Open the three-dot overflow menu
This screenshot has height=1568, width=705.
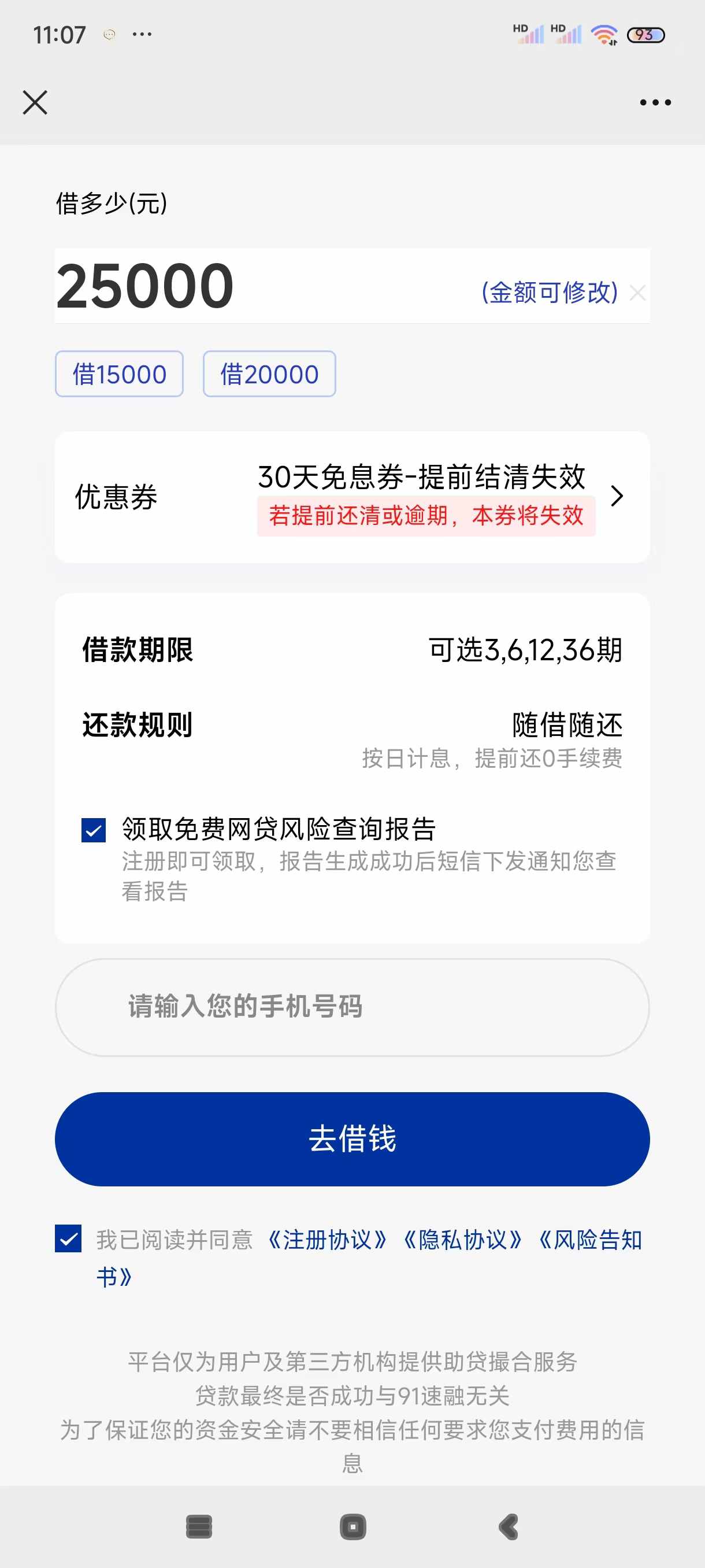[x=655, y=102]
